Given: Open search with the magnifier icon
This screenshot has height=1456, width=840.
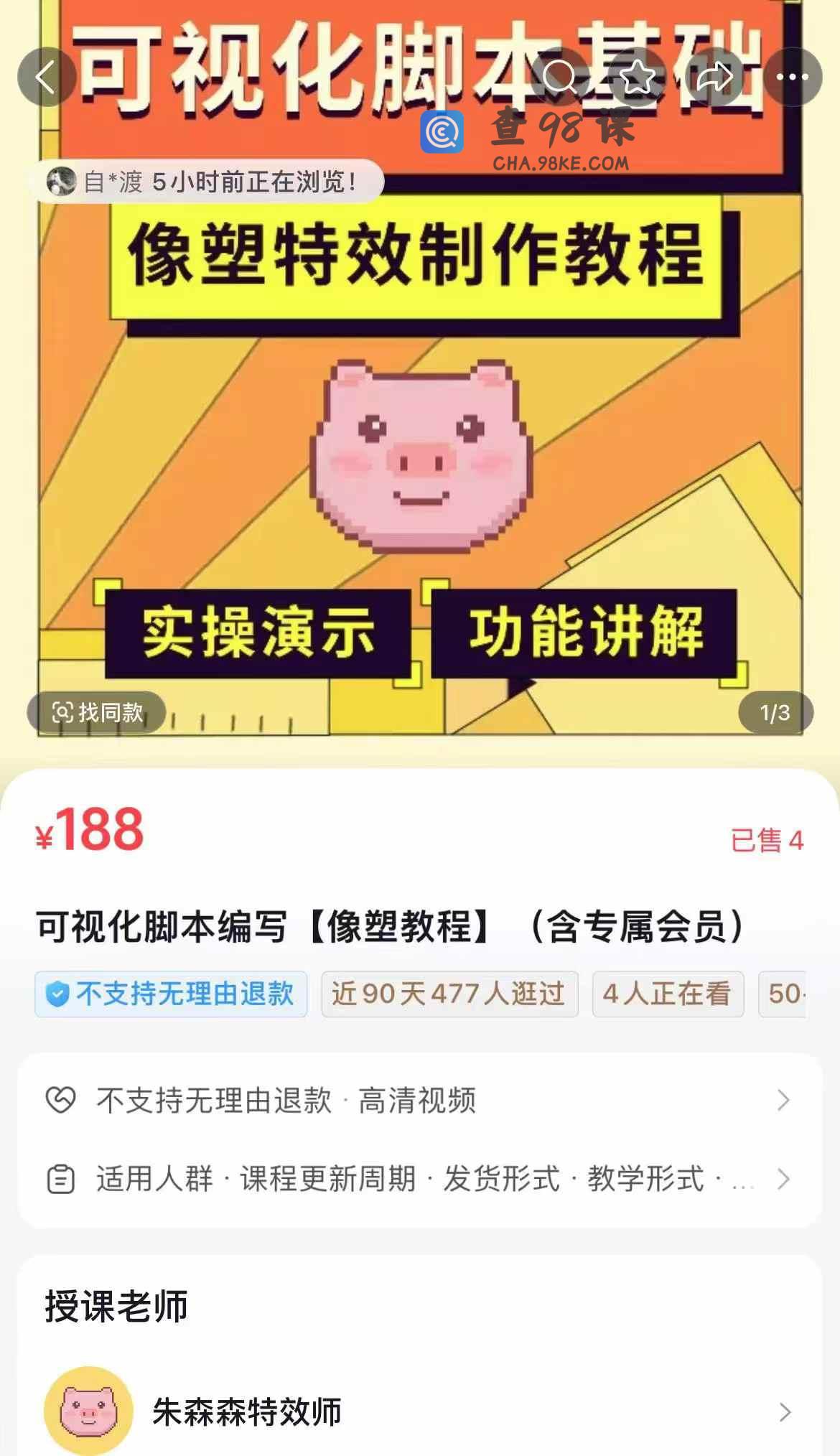Looking at the screenshot, I should coord(560,77).
